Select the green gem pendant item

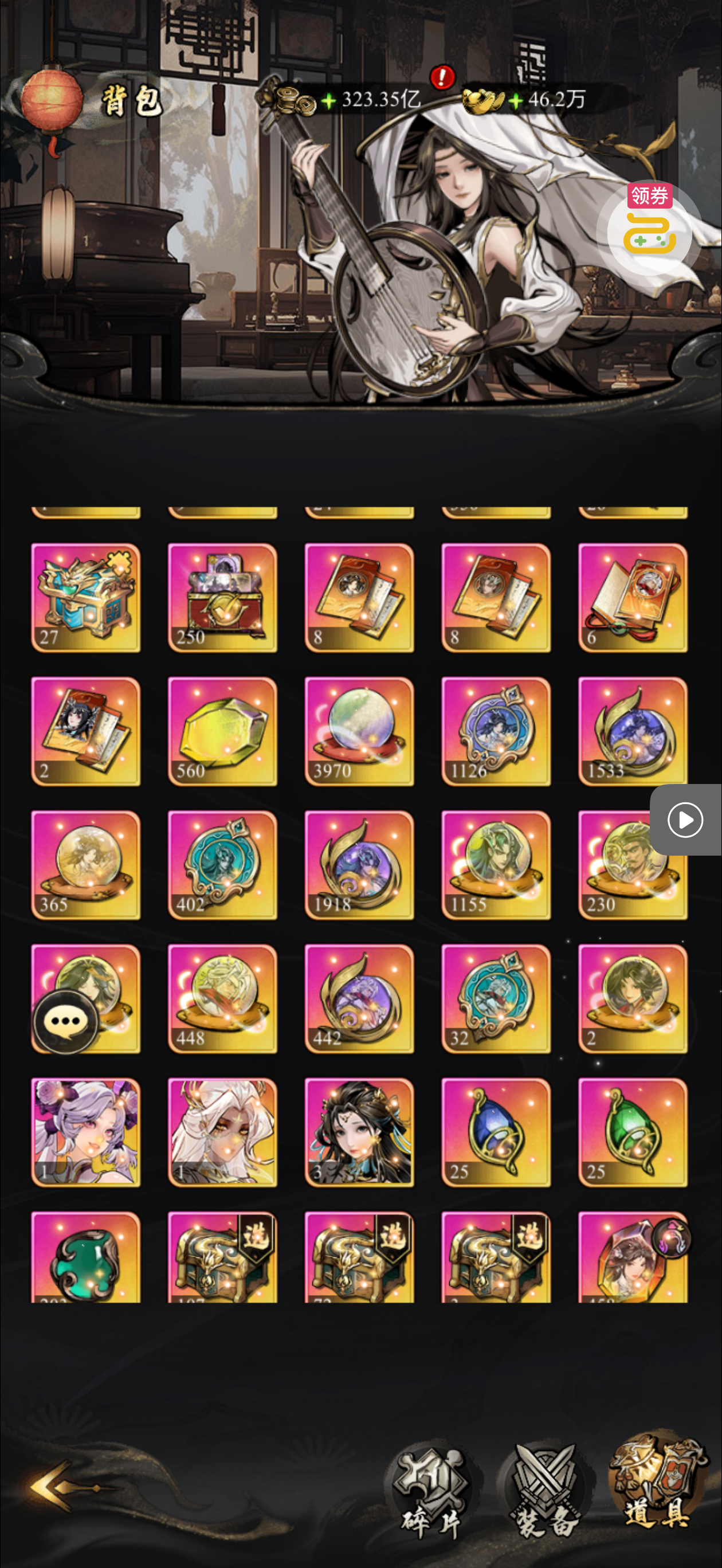point(633,1132)
